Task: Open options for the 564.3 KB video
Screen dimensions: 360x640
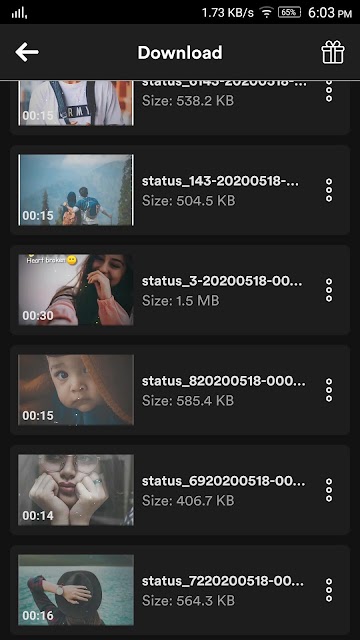Action: pos(329,590)
